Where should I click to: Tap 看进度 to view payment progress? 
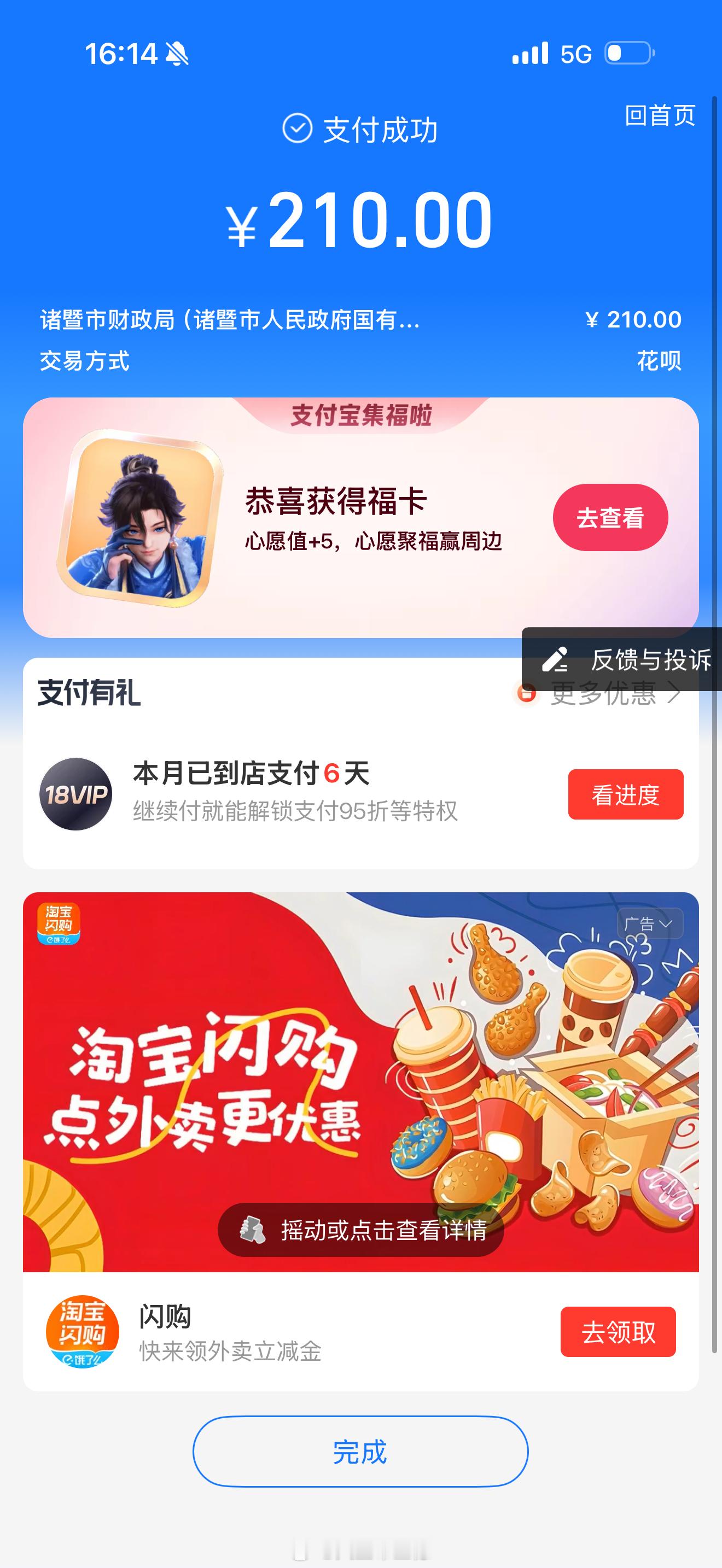[625, 793]
